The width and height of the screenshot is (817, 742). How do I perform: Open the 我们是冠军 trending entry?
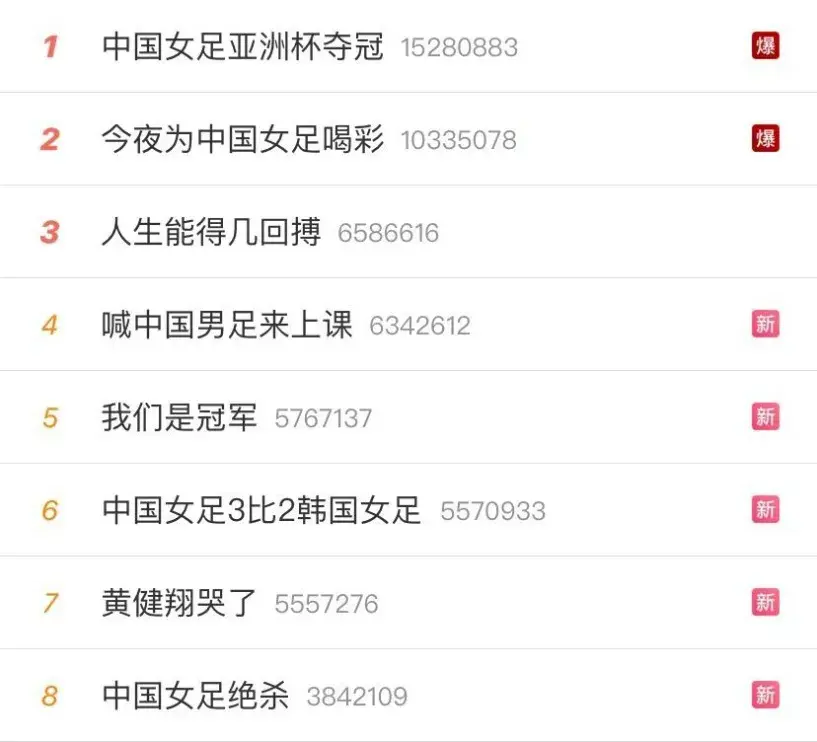point(179,418)
